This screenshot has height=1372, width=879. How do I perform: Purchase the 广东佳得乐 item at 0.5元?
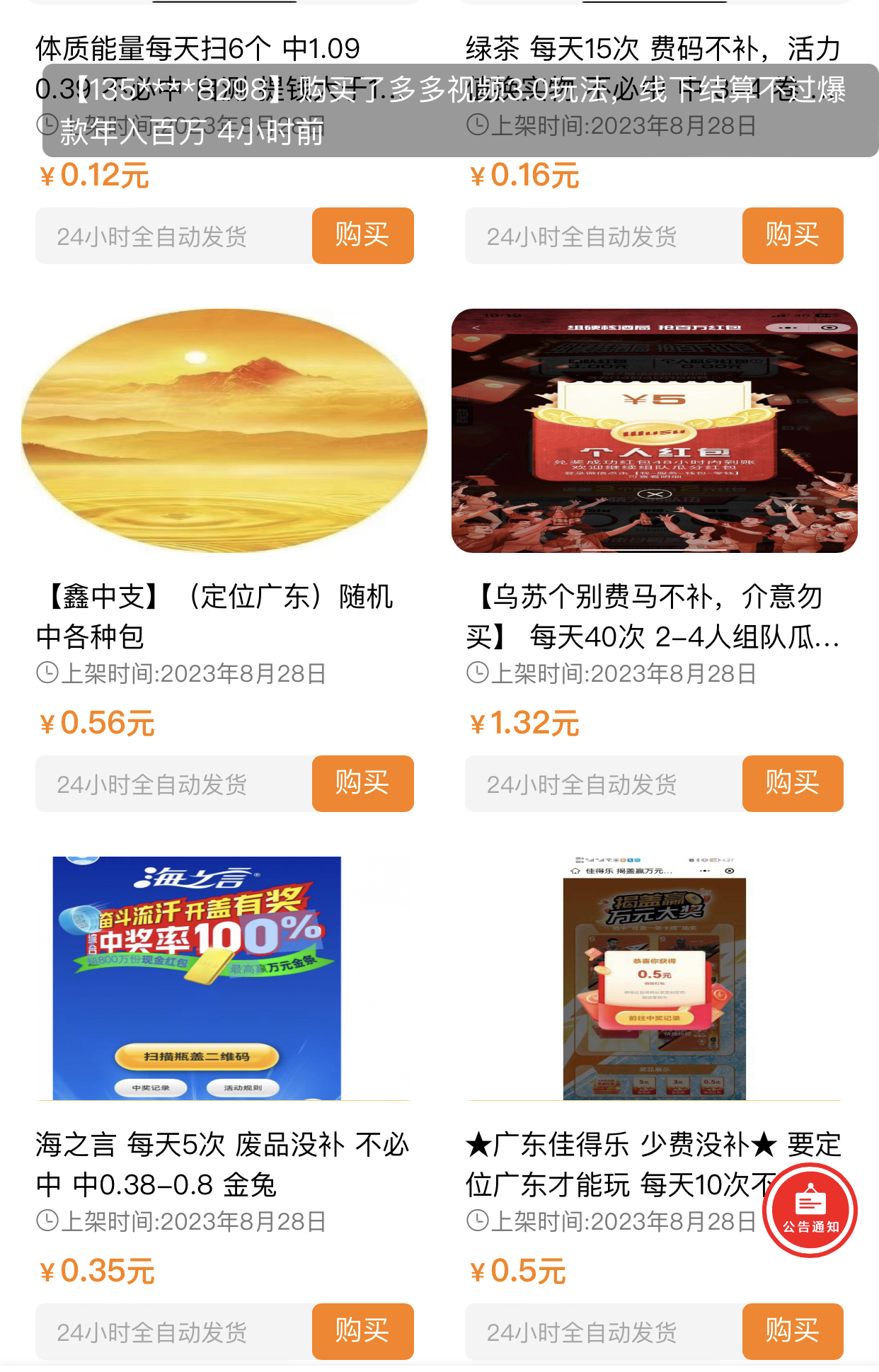(x=792, y=1331)
